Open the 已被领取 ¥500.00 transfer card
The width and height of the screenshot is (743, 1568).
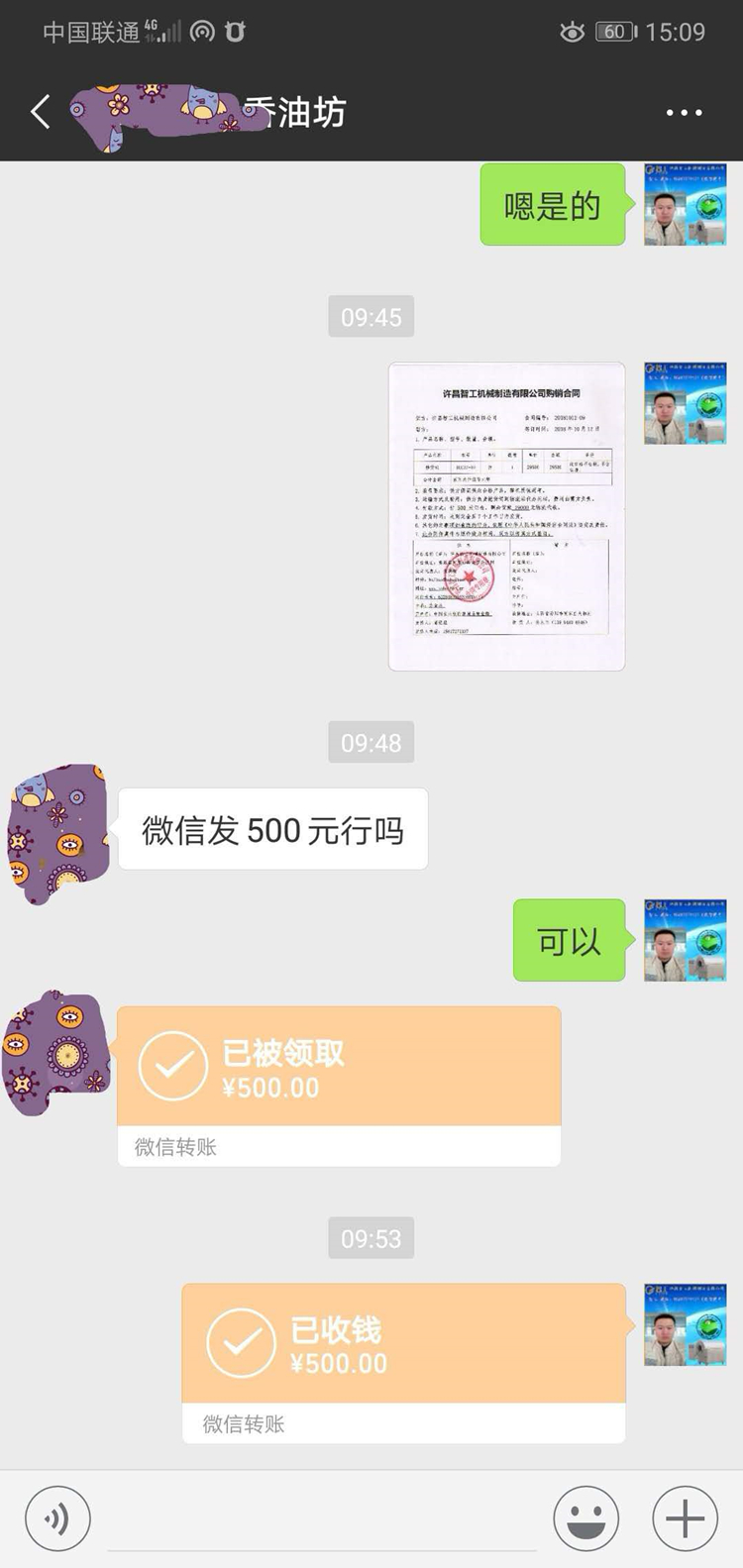pyautogui.click(x=339, y=1069)
